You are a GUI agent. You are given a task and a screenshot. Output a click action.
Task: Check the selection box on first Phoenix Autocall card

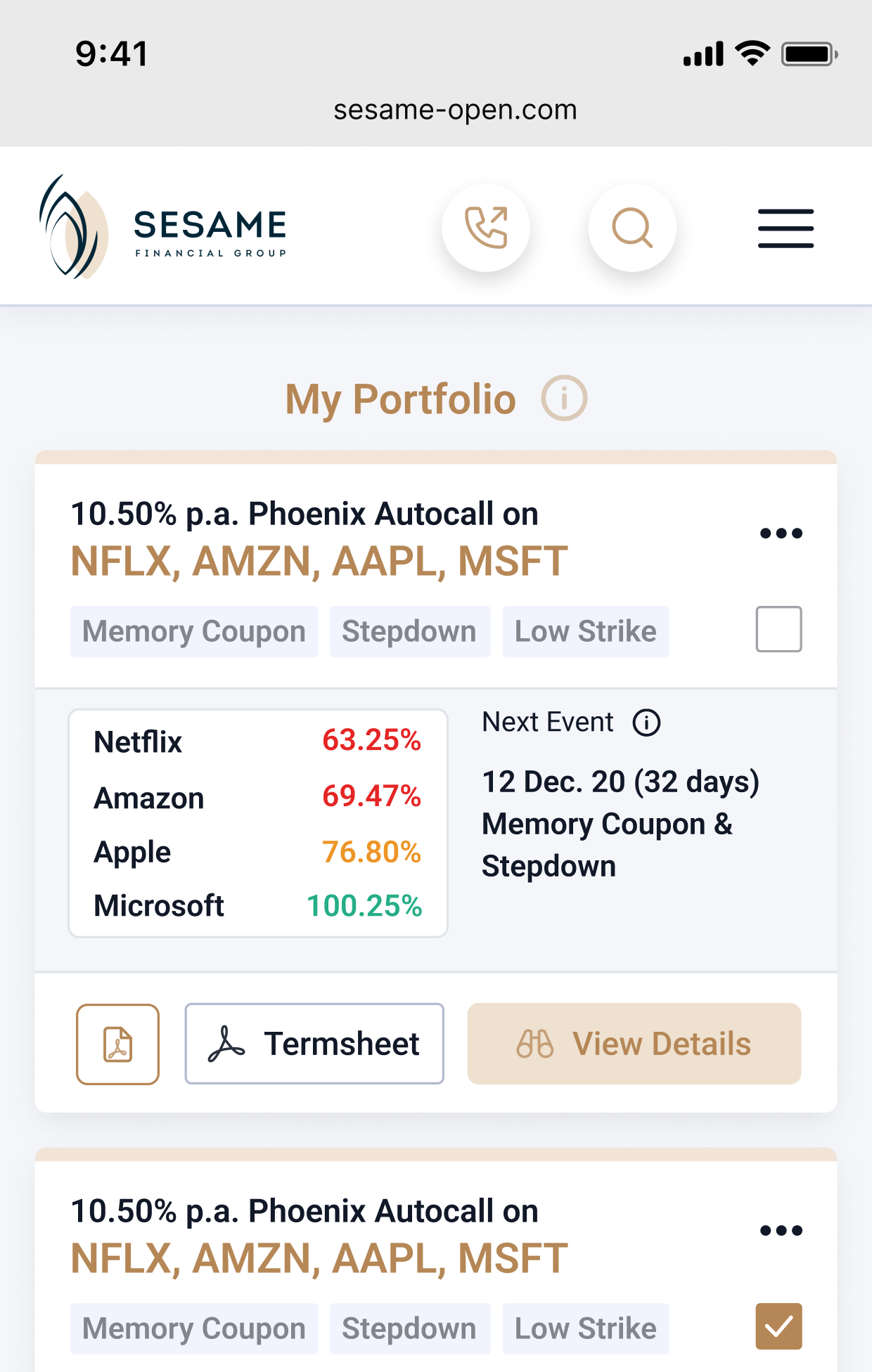click(778, 629)
